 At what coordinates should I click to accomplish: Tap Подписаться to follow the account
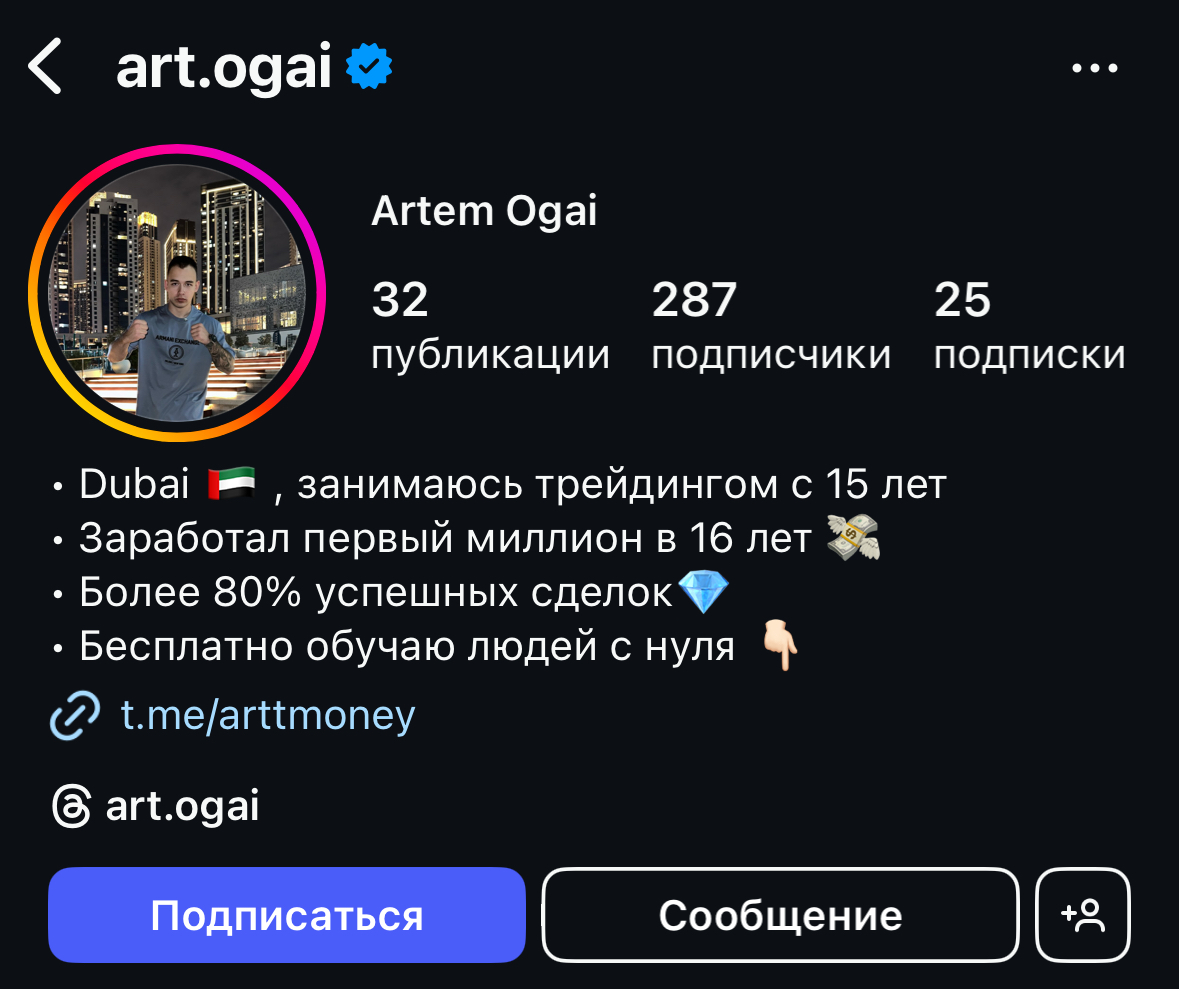(287, 915)
